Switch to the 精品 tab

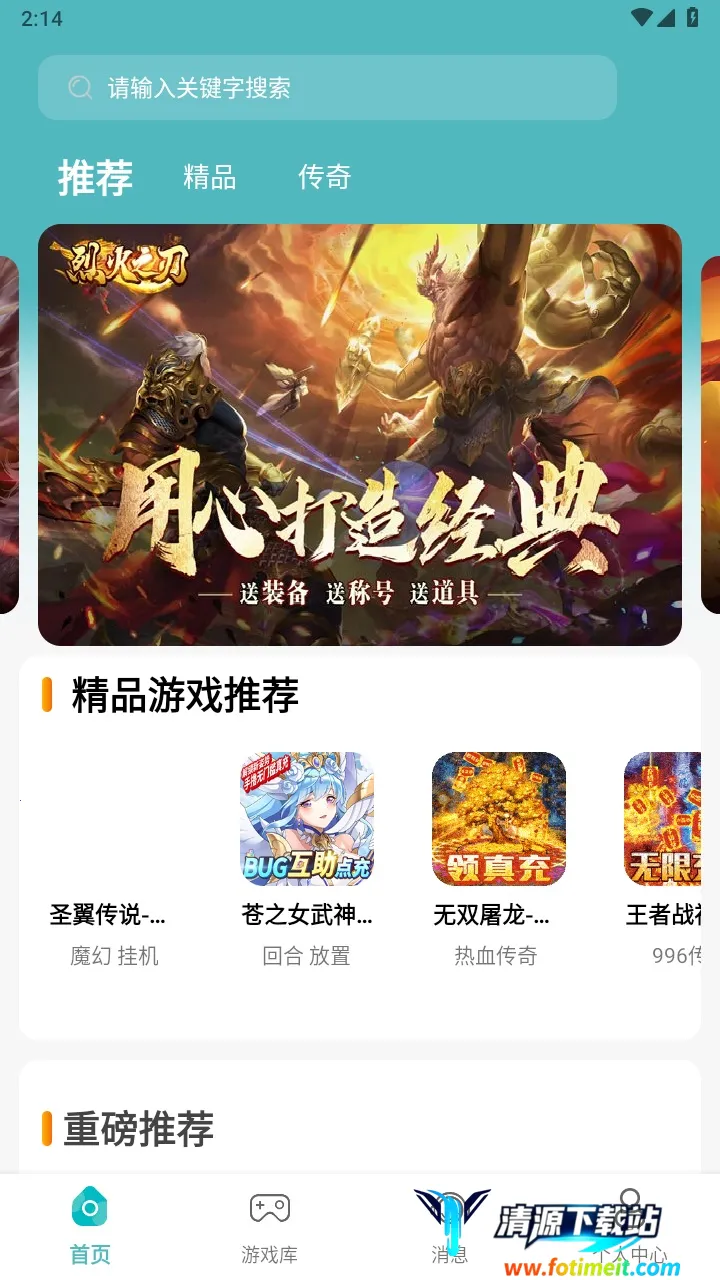point(210,177)
